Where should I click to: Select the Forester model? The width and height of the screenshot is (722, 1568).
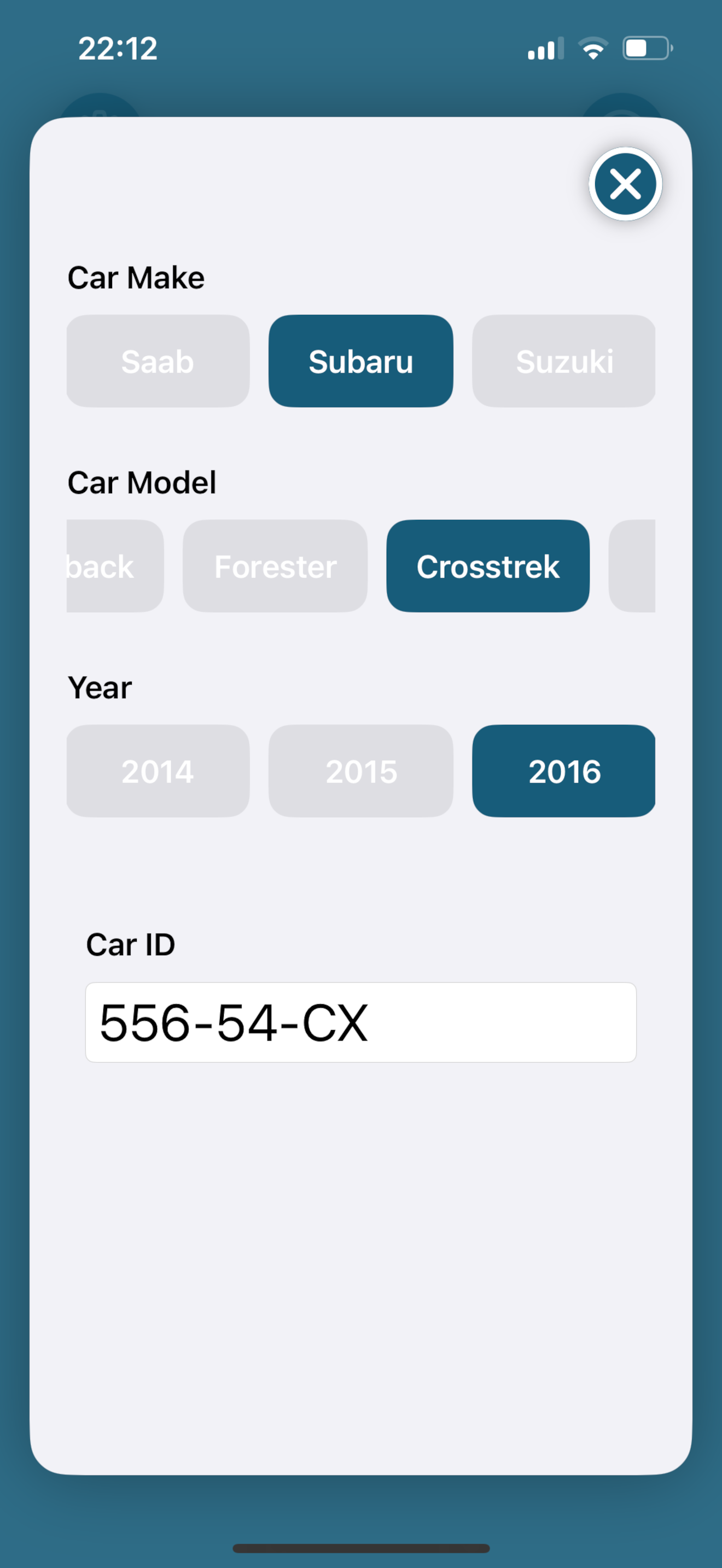275,566
